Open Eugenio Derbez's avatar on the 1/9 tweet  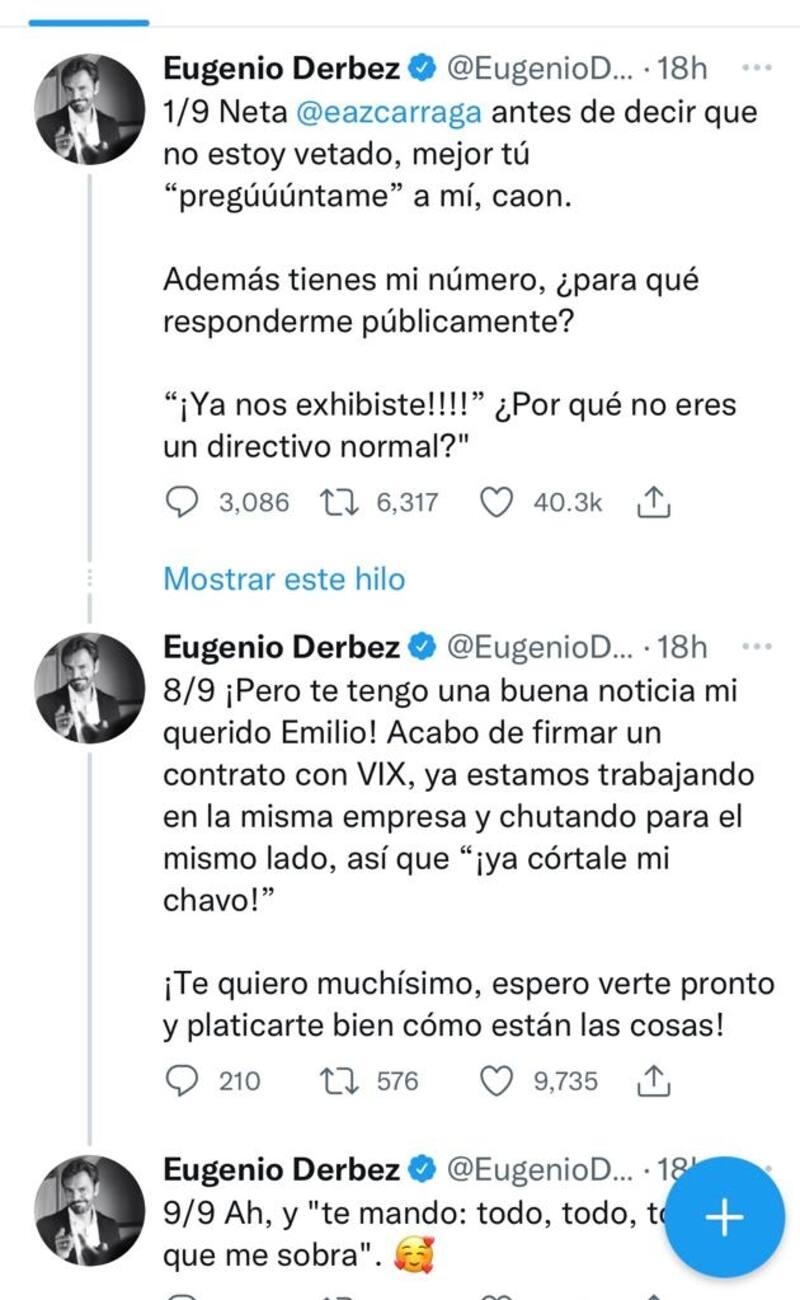click(x=90, y=108)
